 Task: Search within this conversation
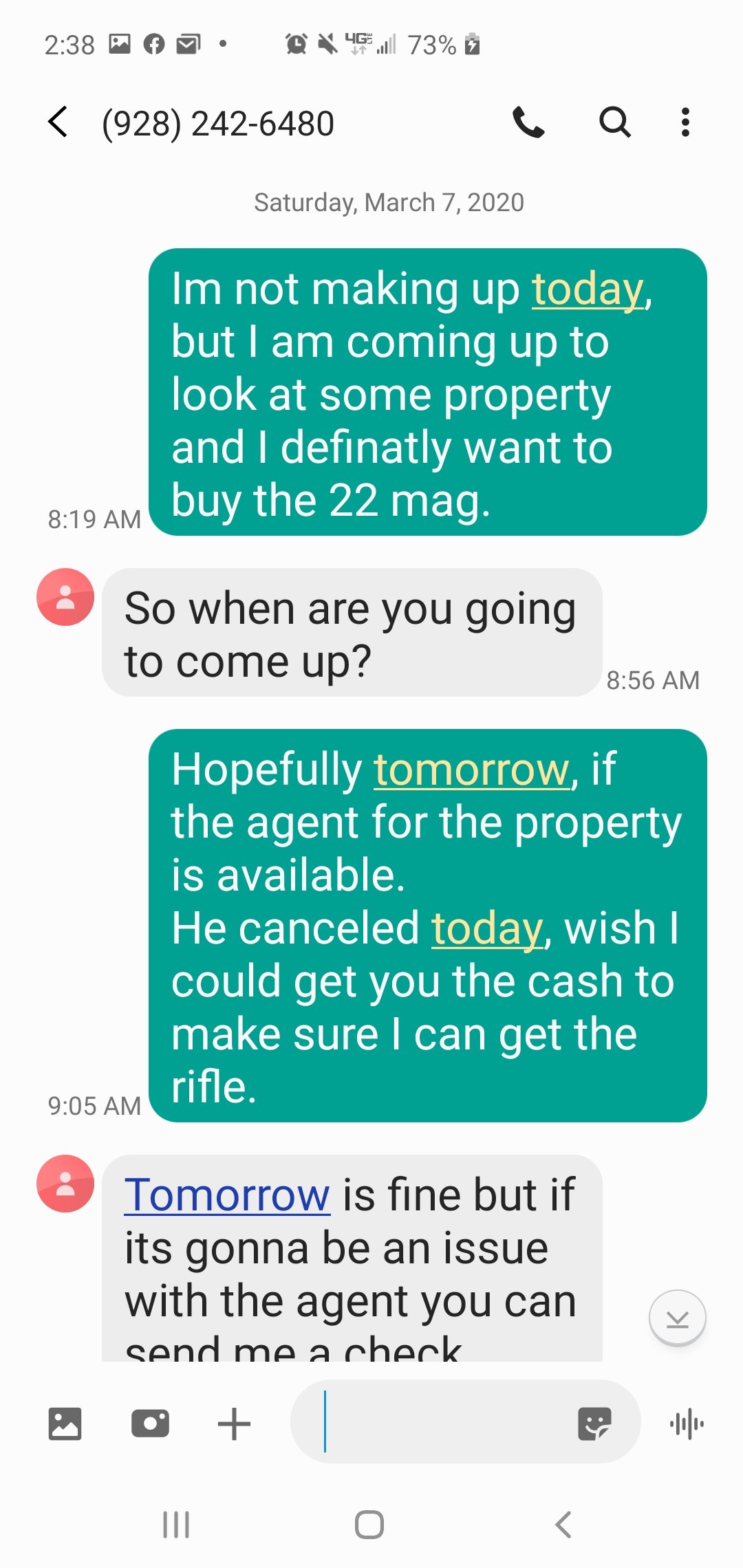pyautogui.click(x=614, y=122)
